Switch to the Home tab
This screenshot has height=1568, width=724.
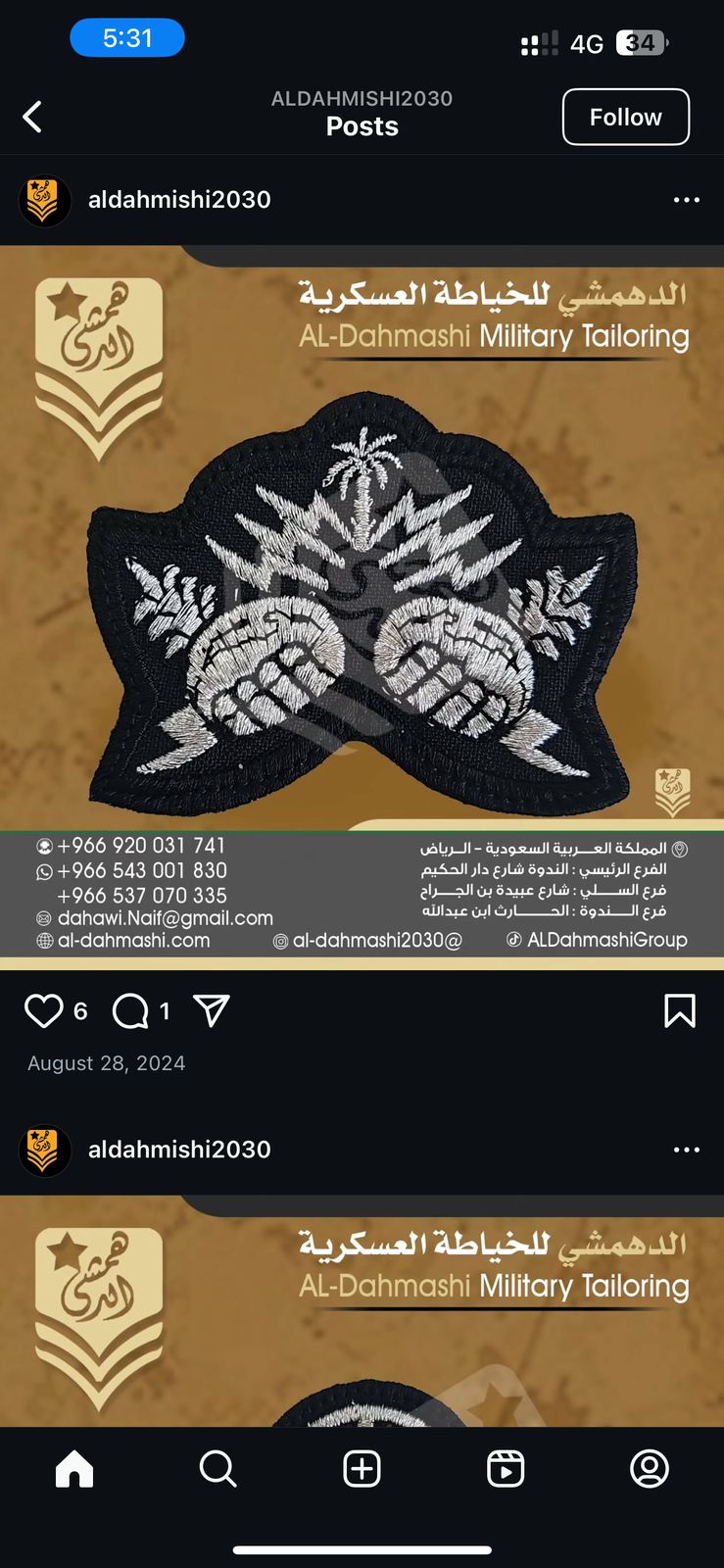[x=74, y=1468]
